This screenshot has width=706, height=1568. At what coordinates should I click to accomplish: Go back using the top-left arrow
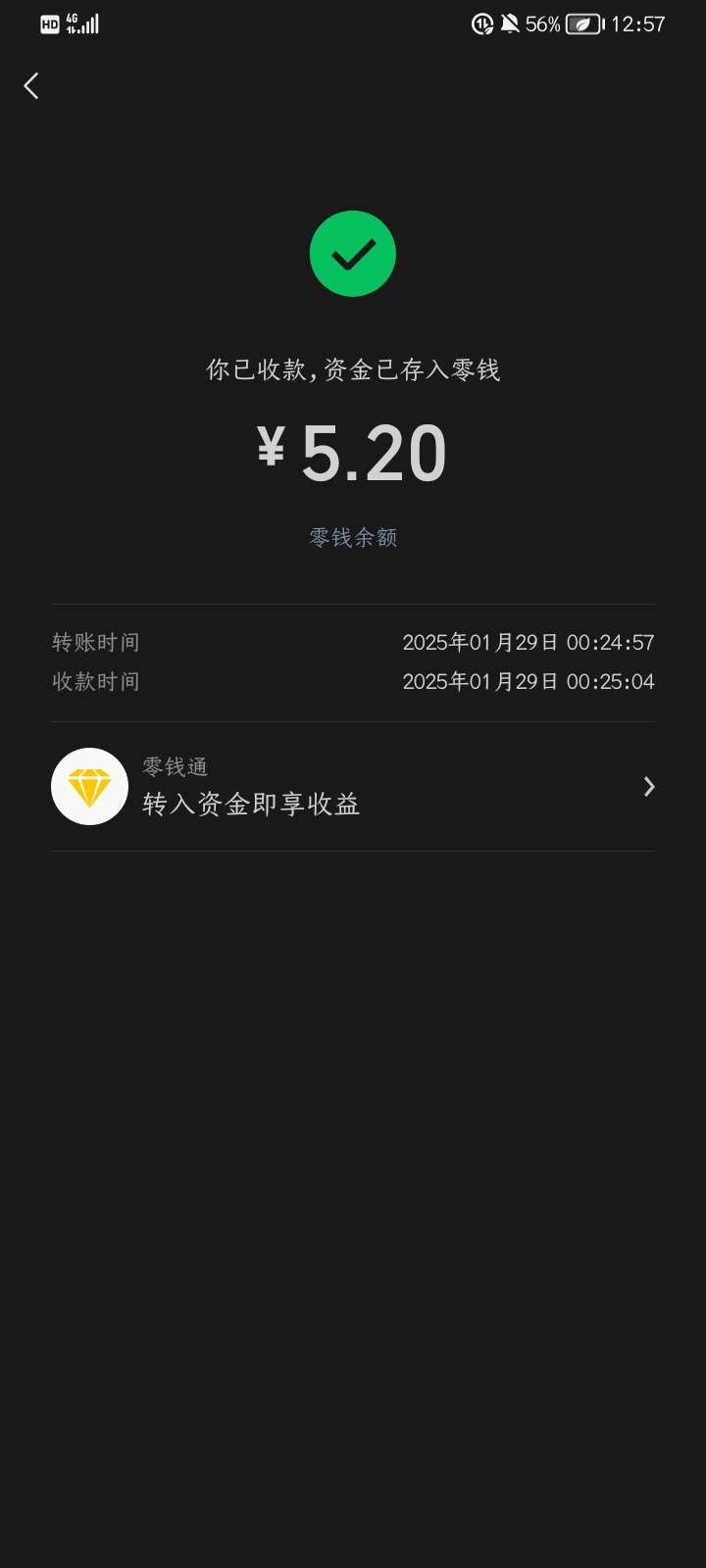(x=31, y=86)
